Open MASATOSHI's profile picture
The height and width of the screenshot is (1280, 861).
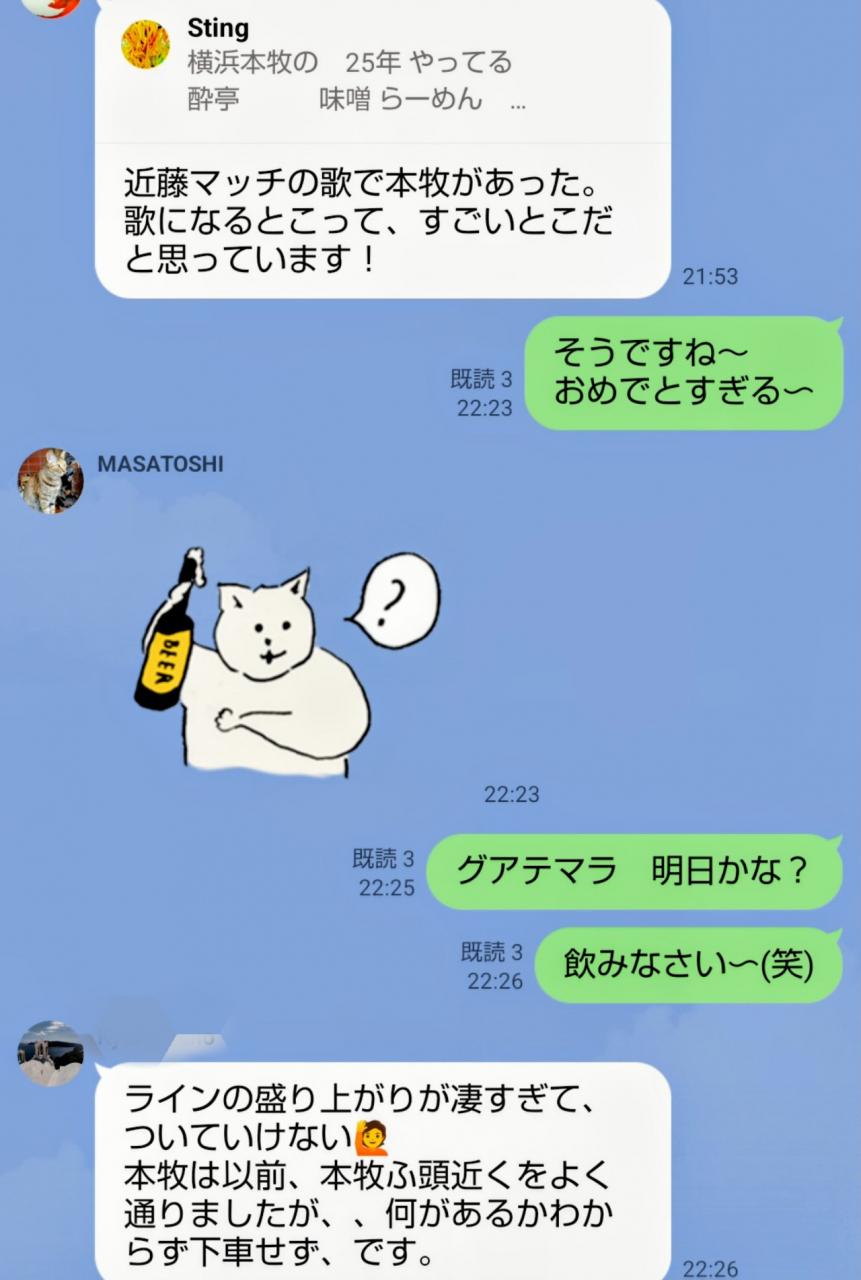click(x=51, y=481)
